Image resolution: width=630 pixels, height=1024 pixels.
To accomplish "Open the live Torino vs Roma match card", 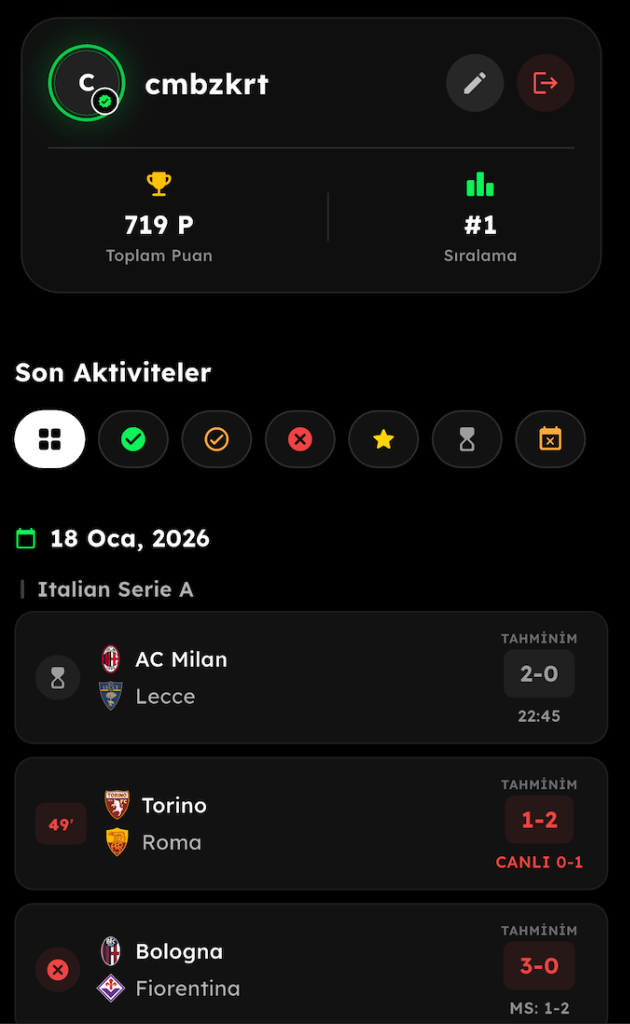I will (310, 824).
